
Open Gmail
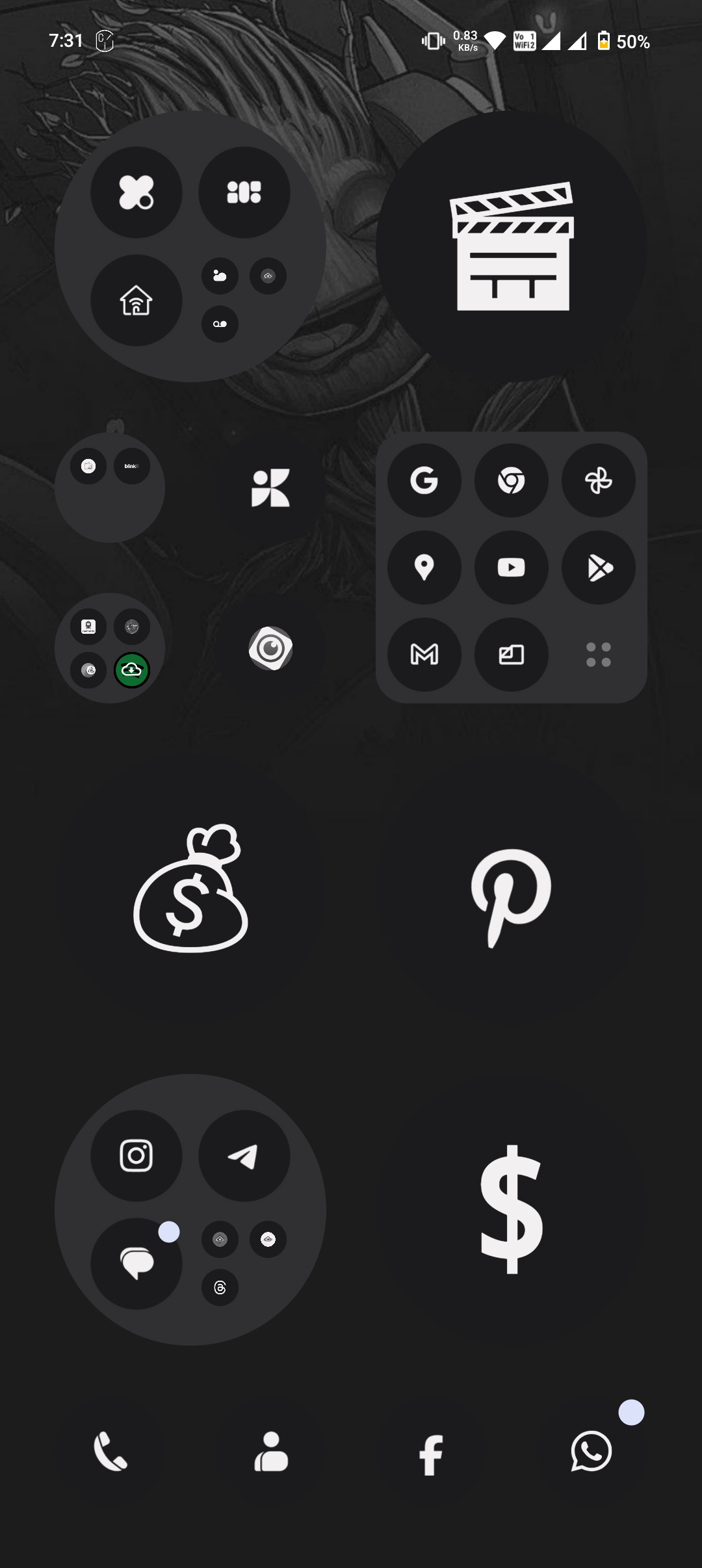click(x=424, y=654)
